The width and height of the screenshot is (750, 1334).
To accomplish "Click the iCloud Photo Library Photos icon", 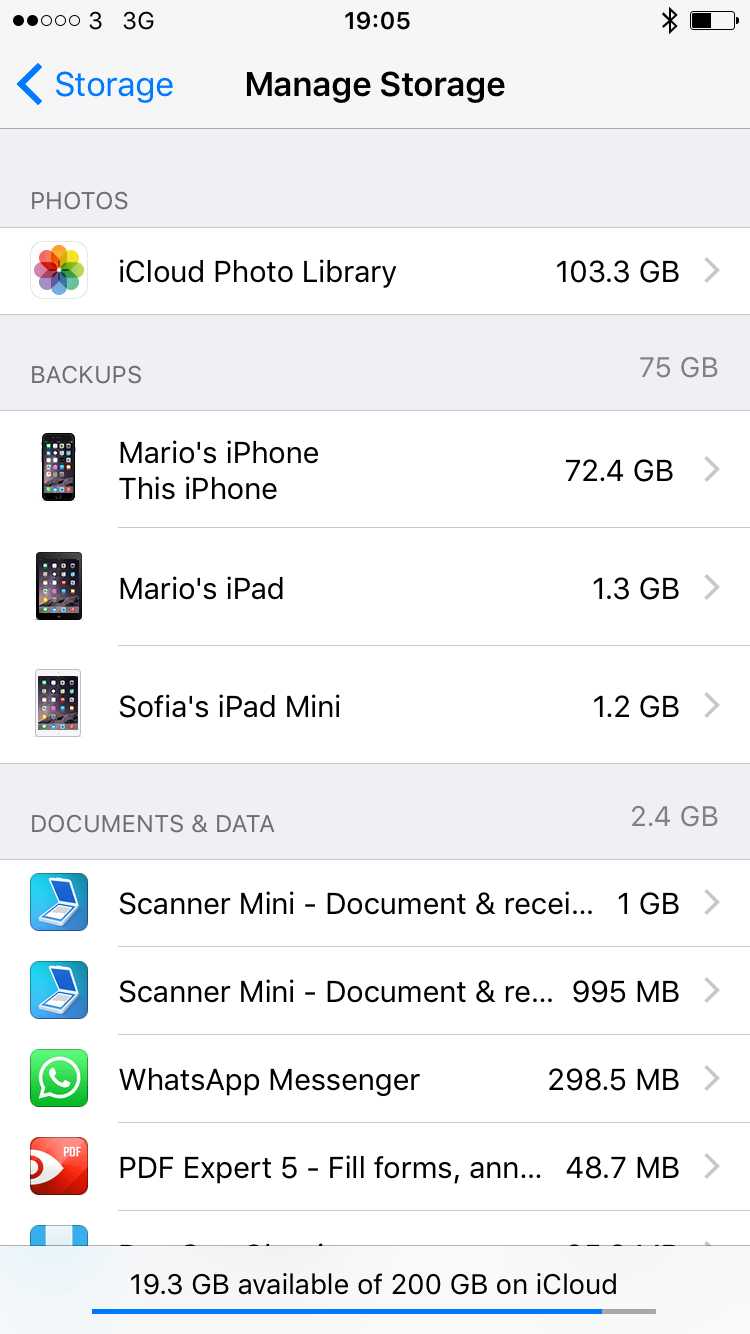I will click(59, 270).
